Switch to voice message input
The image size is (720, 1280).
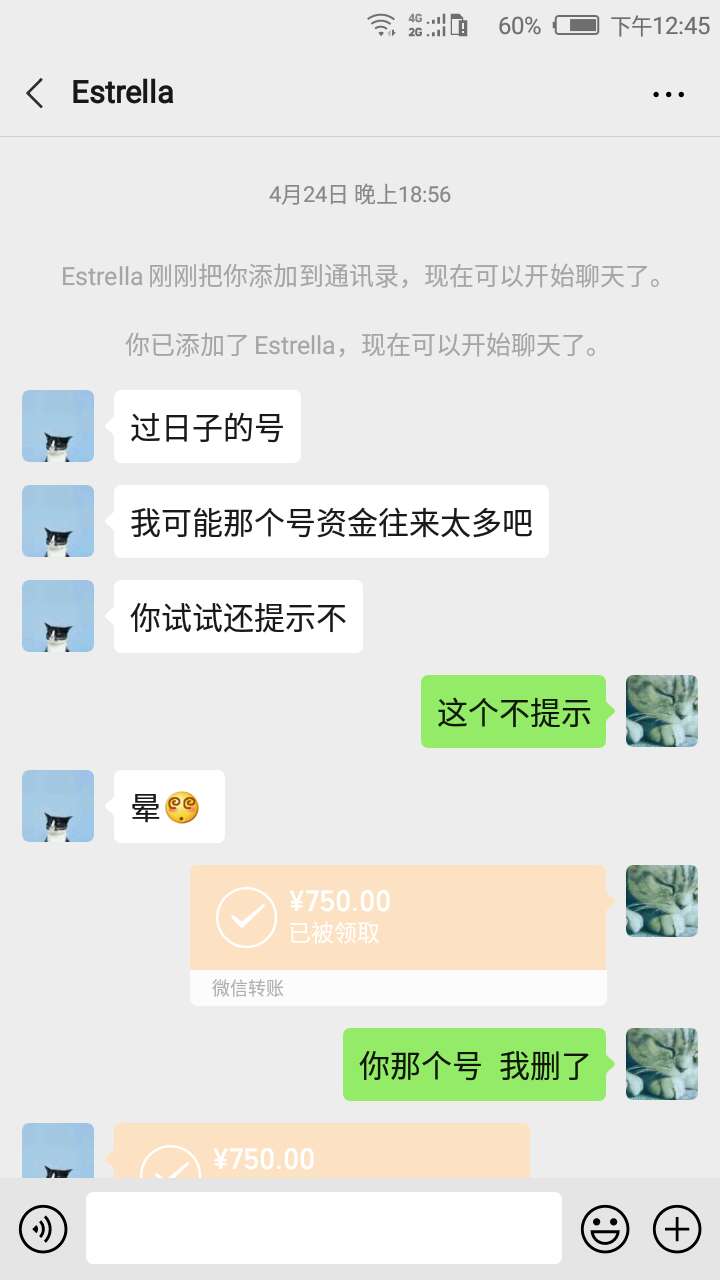click(x=43, y=1228)
